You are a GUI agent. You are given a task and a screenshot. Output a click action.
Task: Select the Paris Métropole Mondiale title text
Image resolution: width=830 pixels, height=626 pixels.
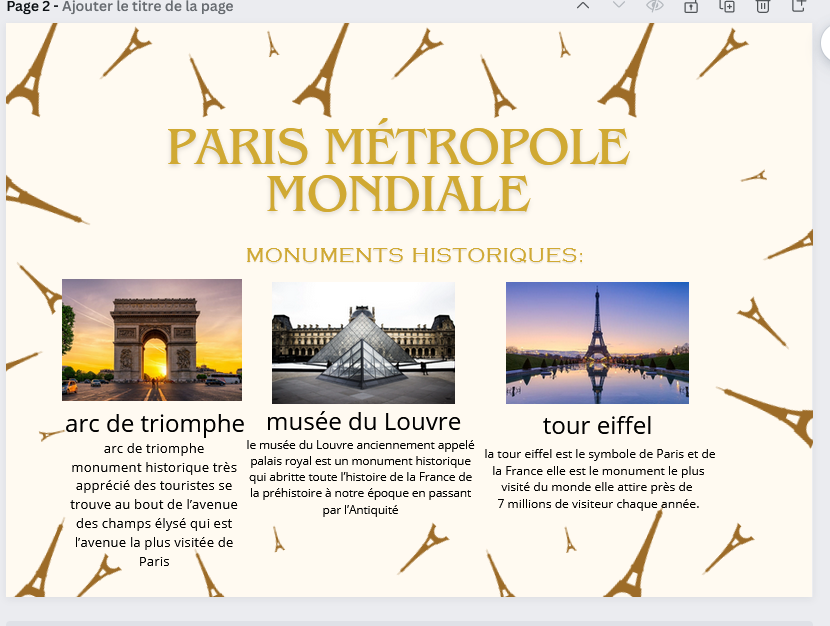pyautogui.click(x=399, y=170)
